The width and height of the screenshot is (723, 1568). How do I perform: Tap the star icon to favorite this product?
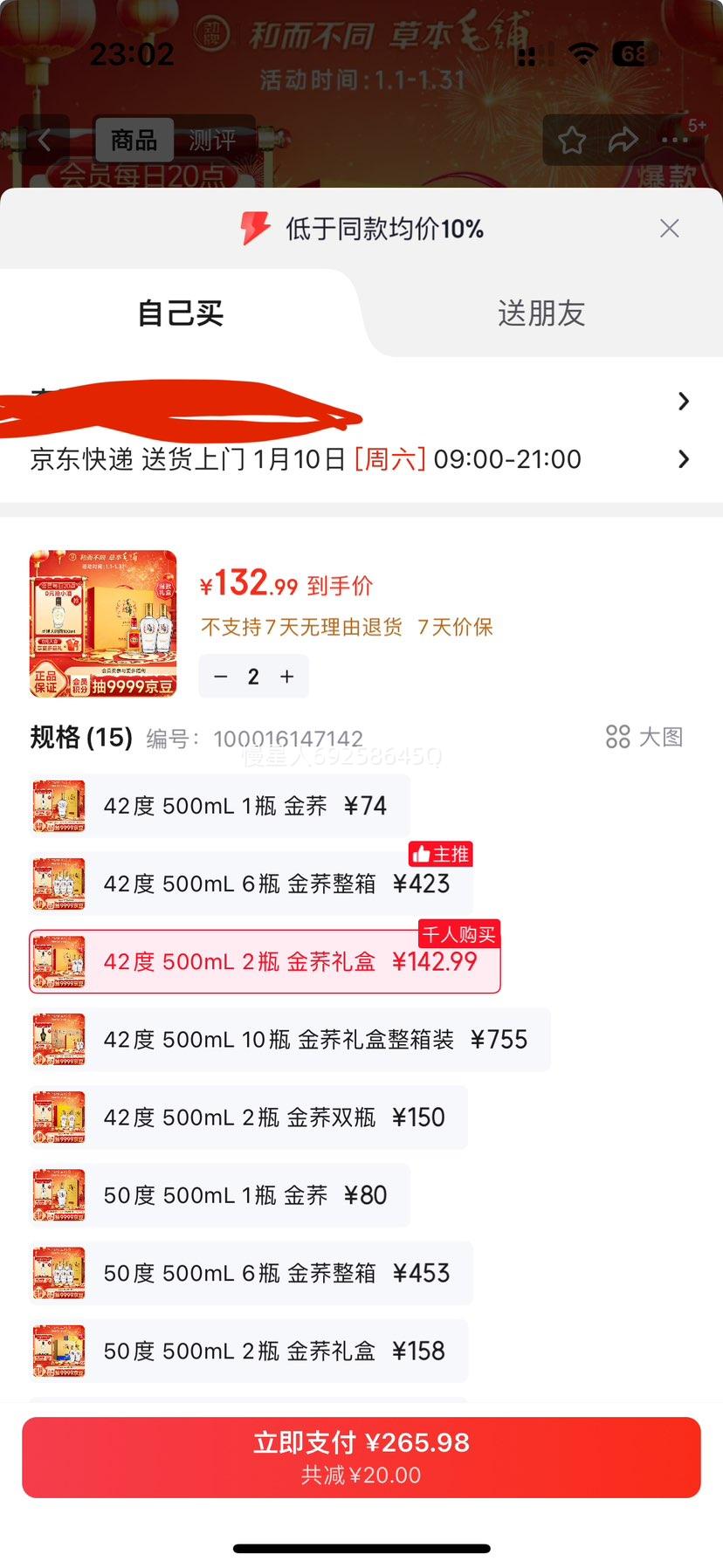(x=572, y=140)
